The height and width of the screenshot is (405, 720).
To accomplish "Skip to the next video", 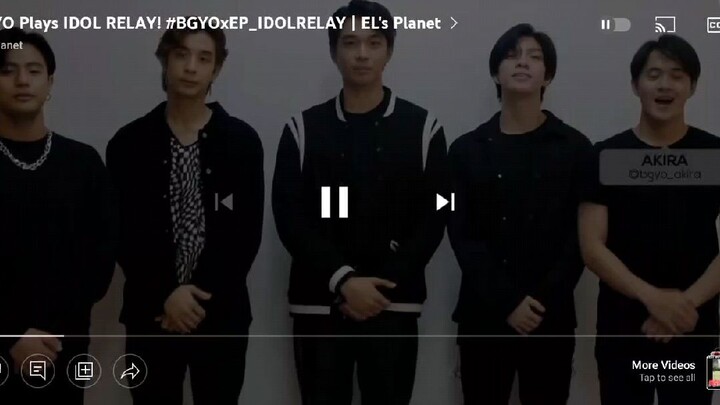I will coord(445,202).
